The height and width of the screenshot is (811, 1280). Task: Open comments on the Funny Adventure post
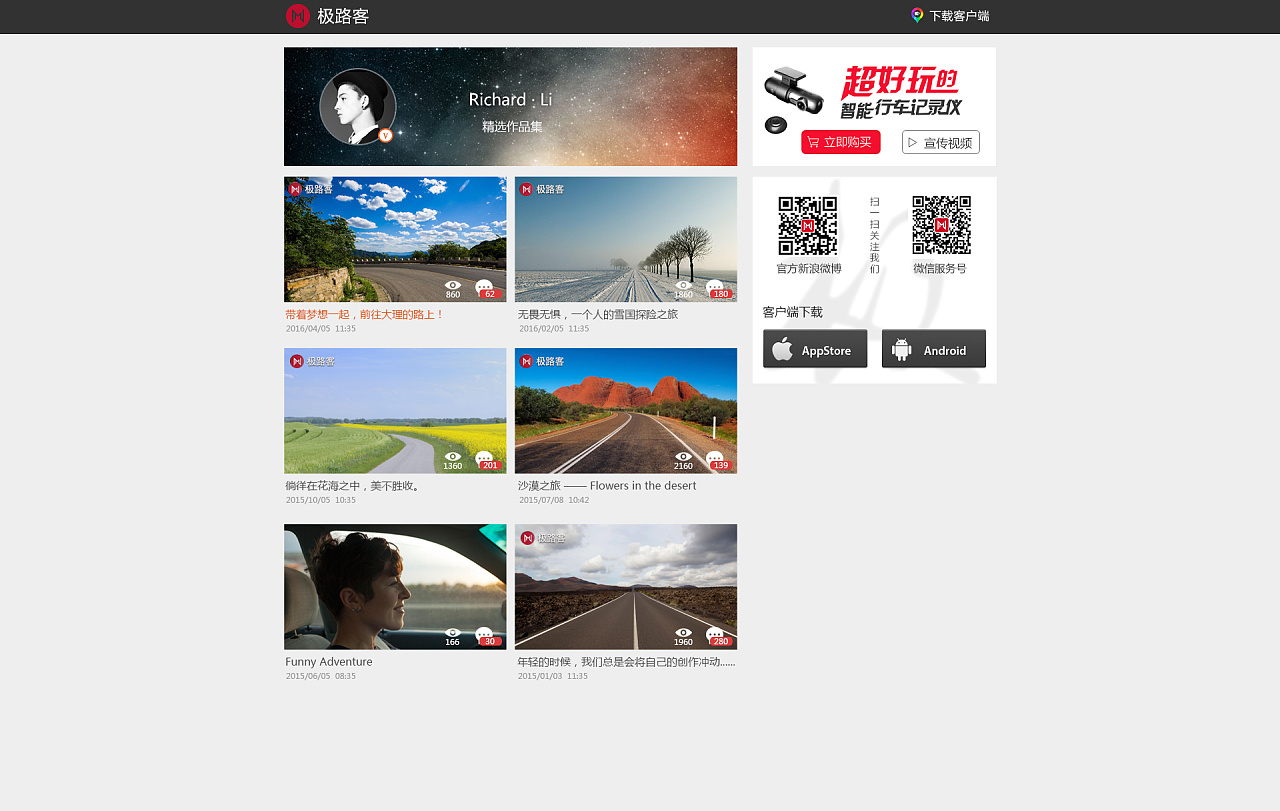(x=486, y=636)
